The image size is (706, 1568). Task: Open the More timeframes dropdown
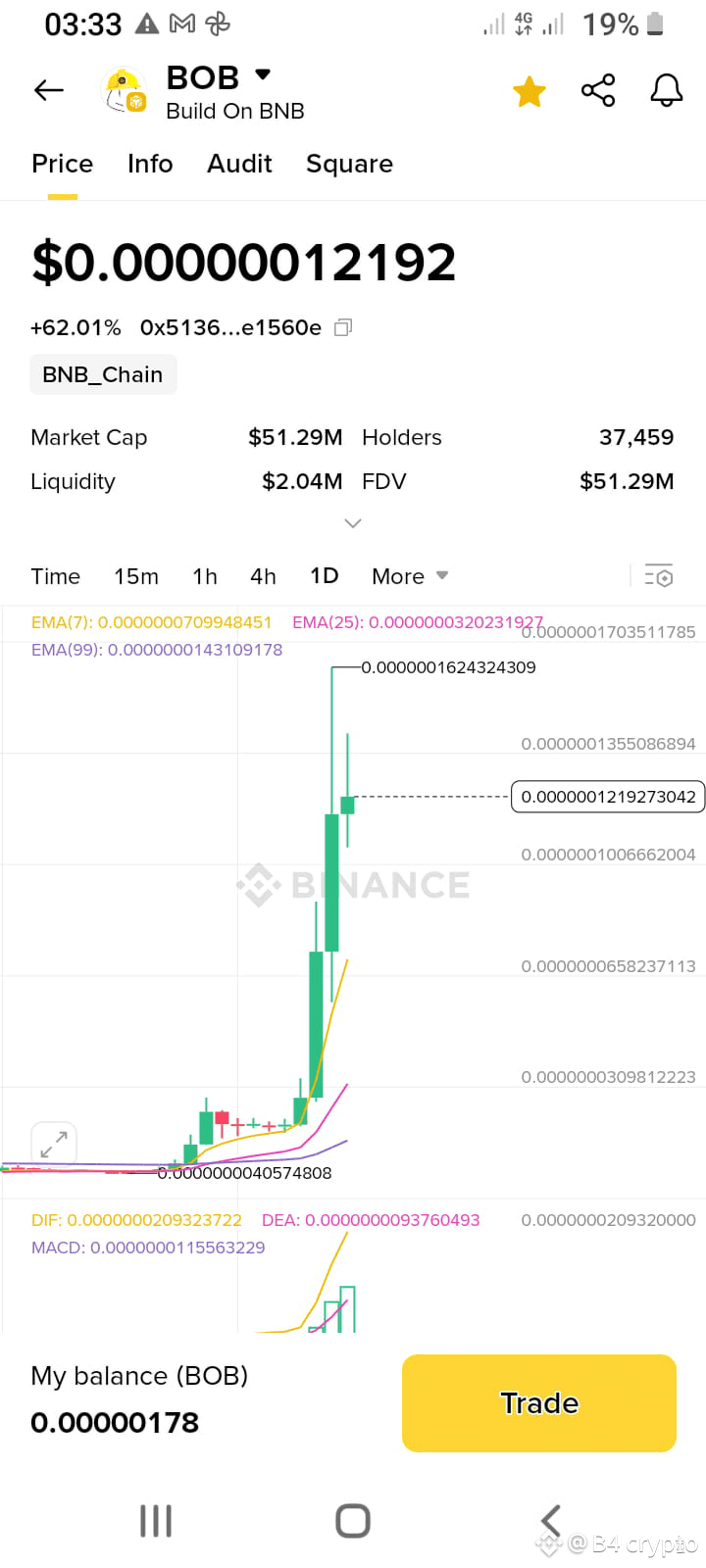click(x=409, y=576)
